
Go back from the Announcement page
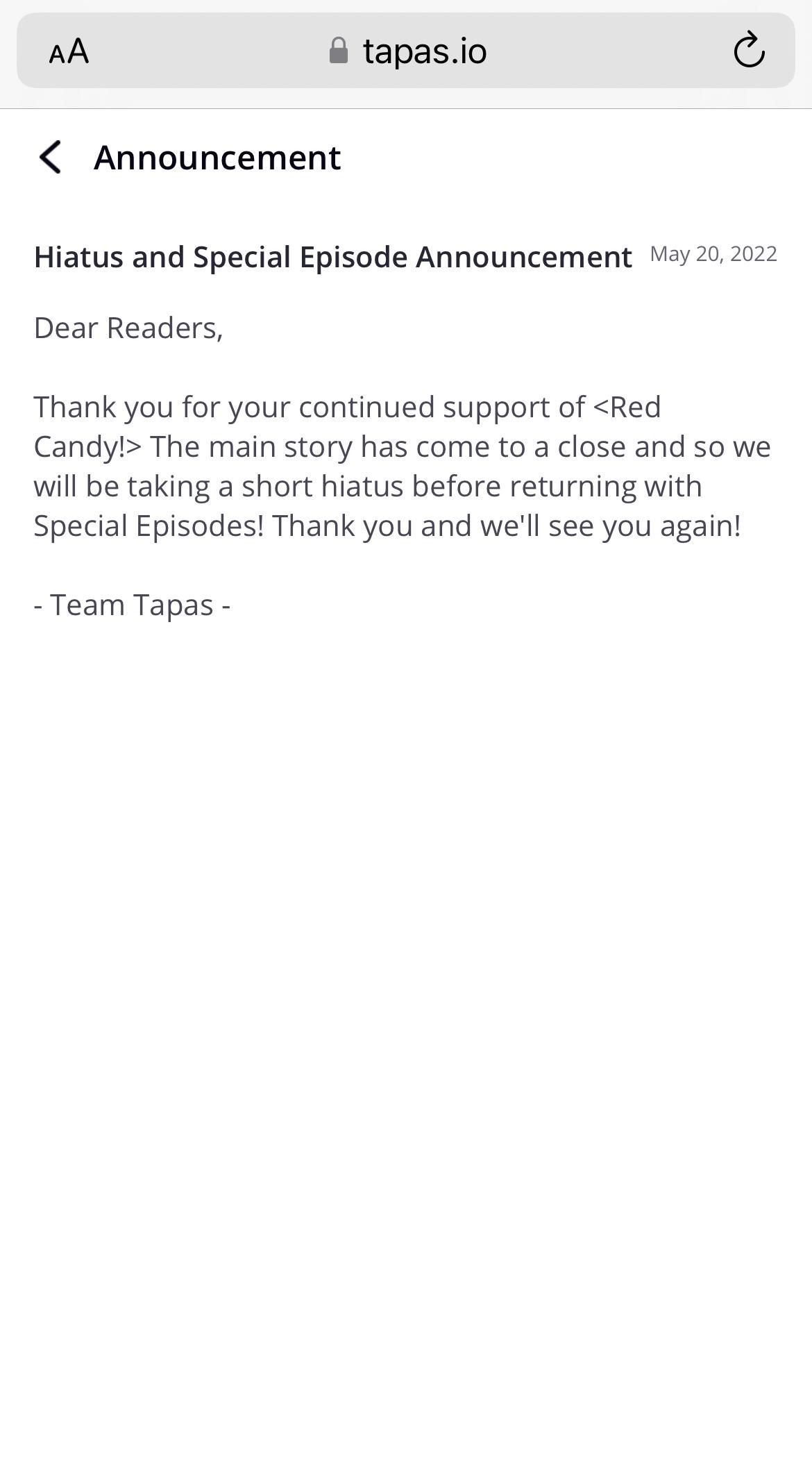(51, 157)
